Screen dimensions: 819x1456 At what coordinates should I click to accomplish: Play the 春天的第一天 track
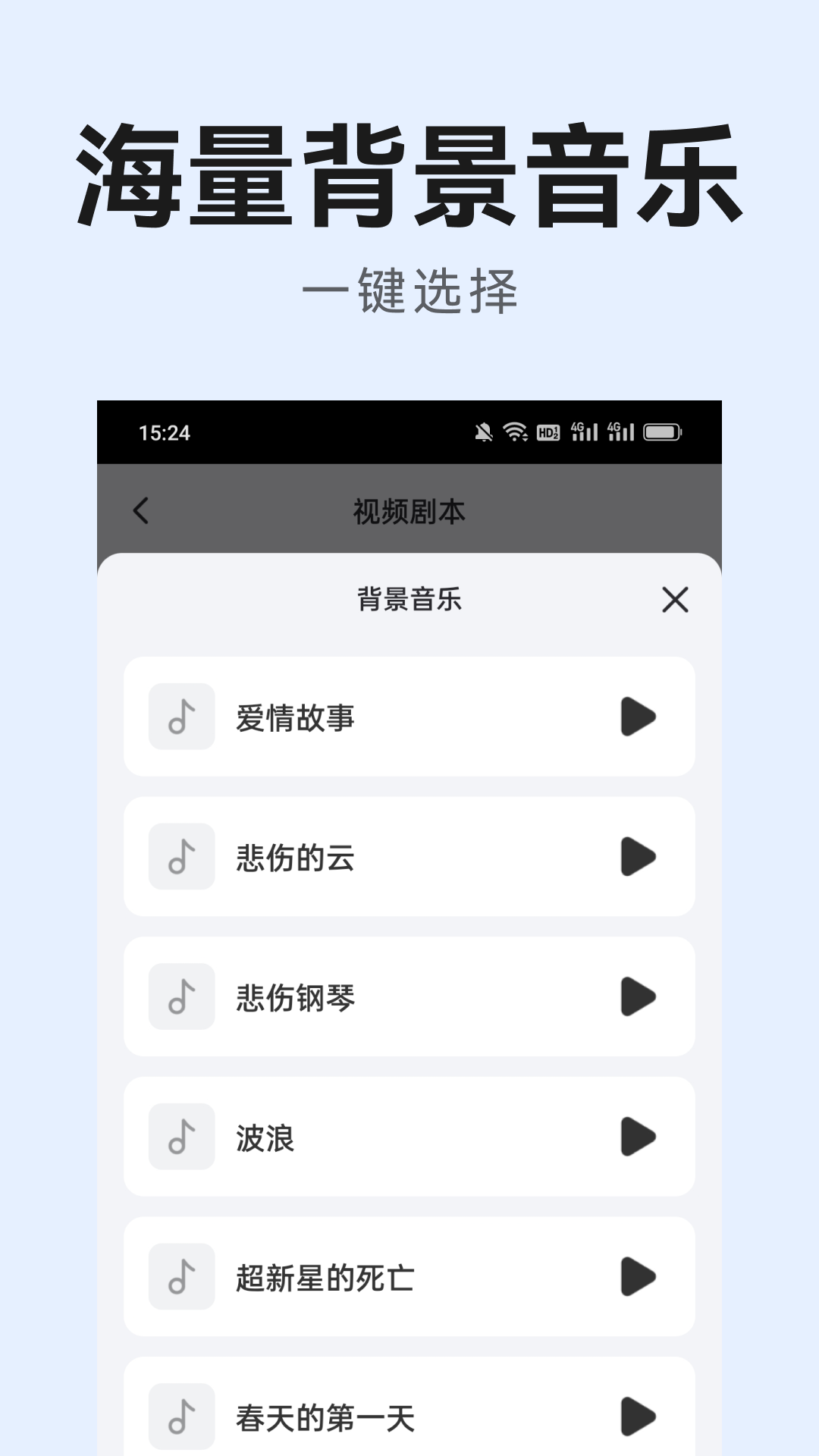pyautogui.click(x=638, y=1415)
